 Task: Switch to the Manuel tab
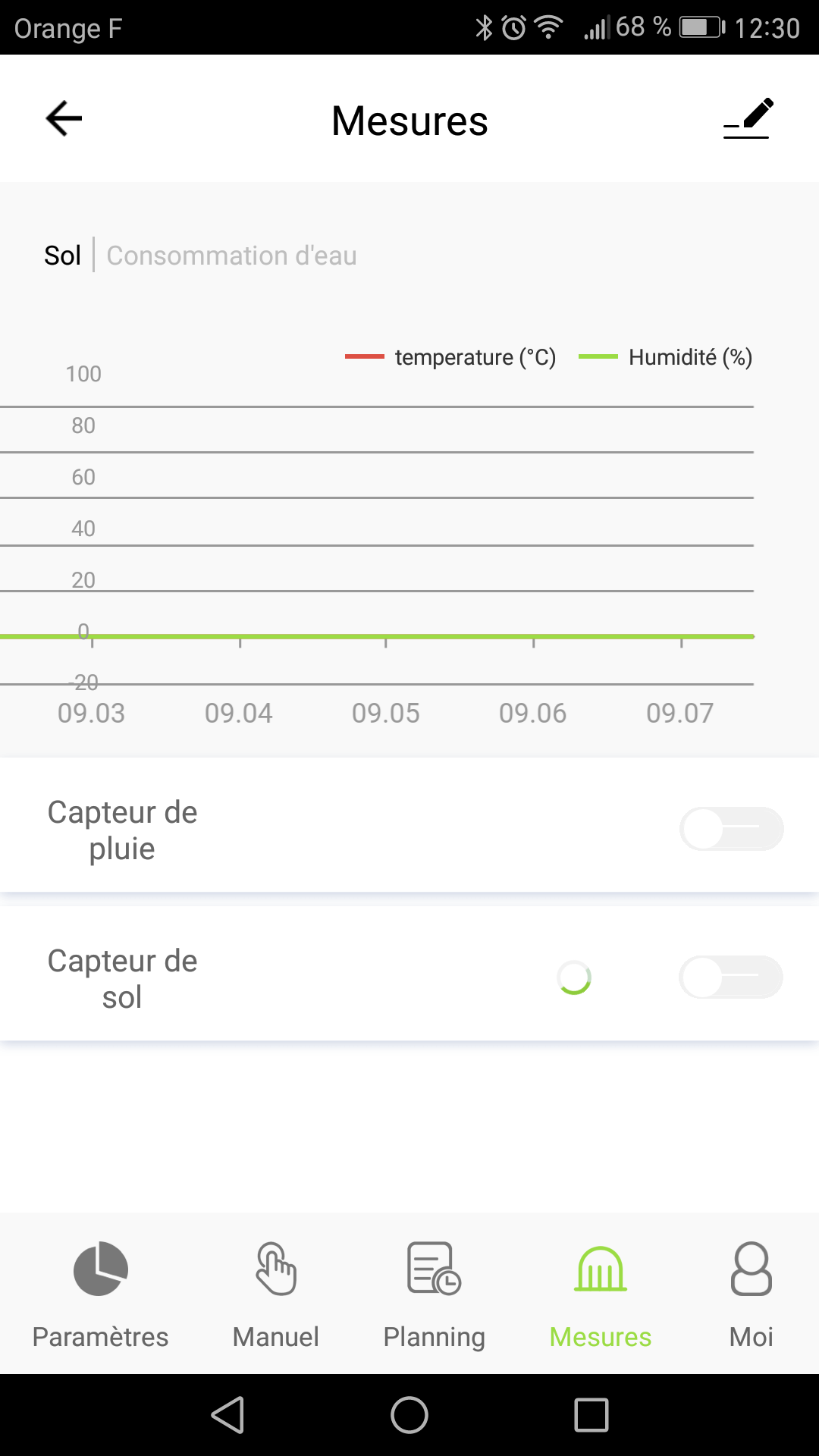click(x=275, y=1294)
